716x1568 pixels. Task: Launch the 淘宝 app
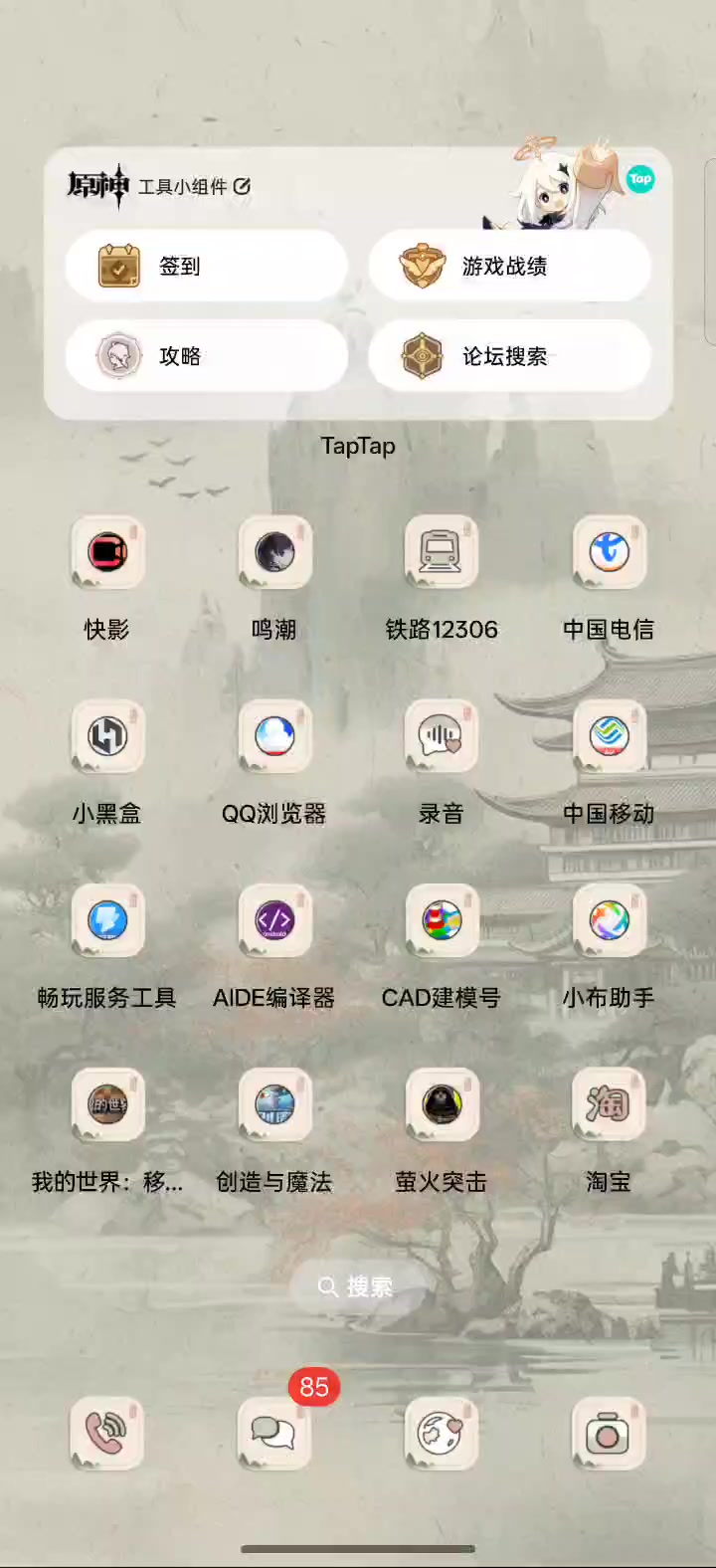[609, 1105]
